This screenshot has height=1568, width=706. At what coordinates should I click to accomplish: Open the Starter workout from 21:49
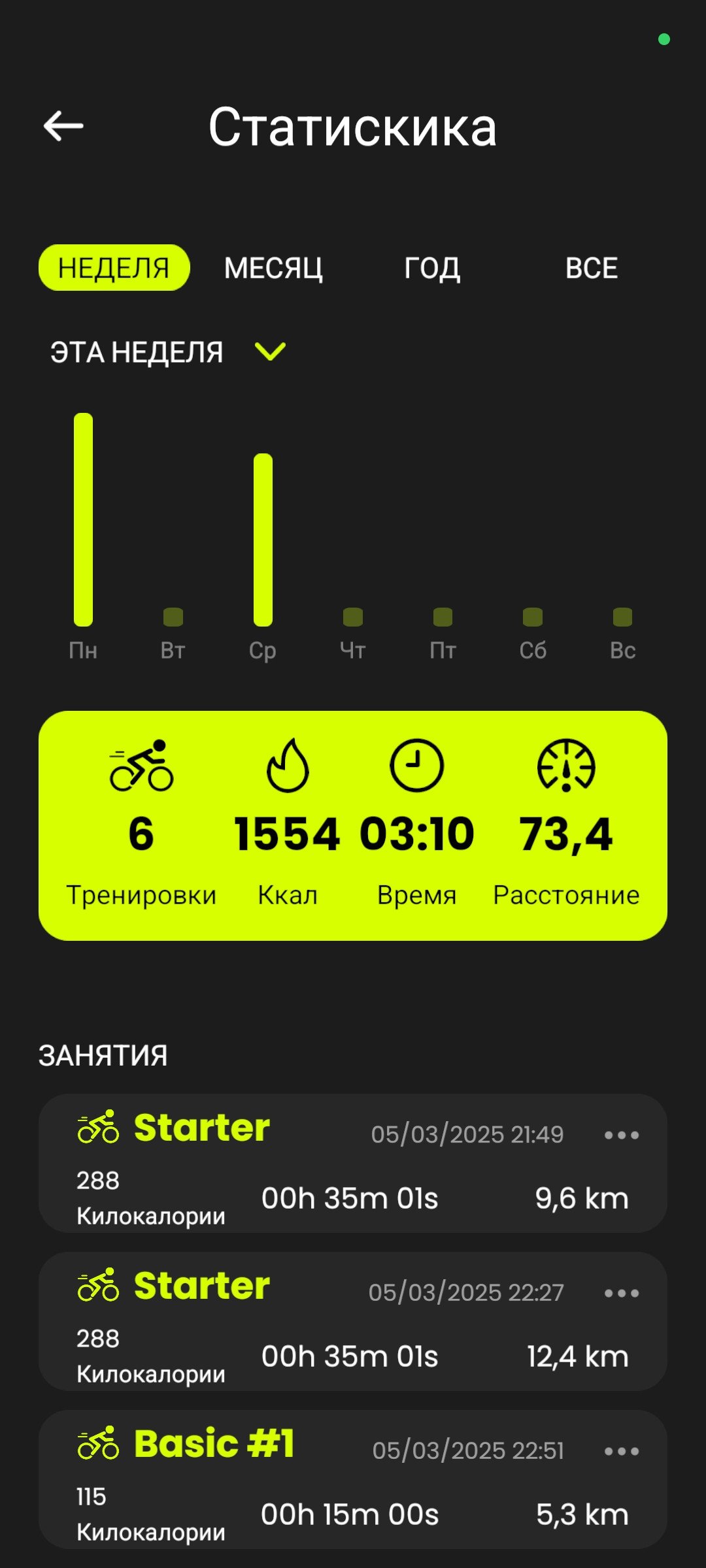[x=353, y=1163]
